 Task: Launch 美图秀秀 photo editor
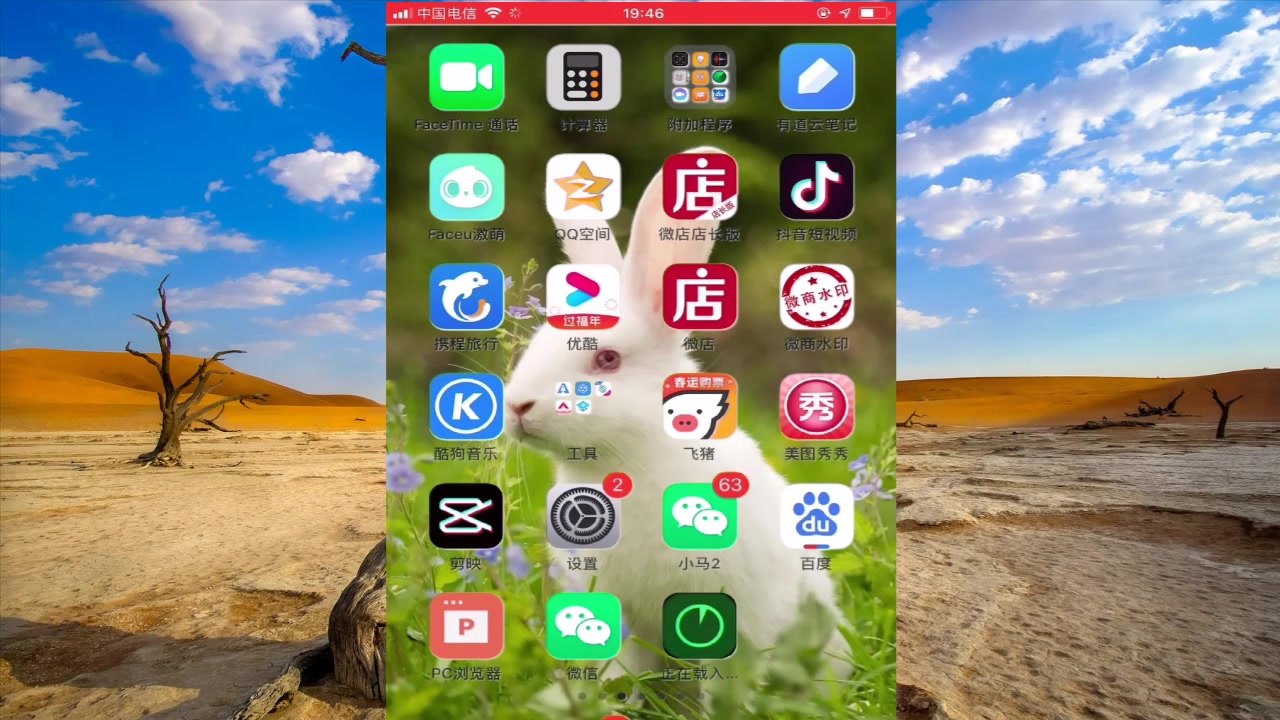pyautogui.click(x=816, y=407)
